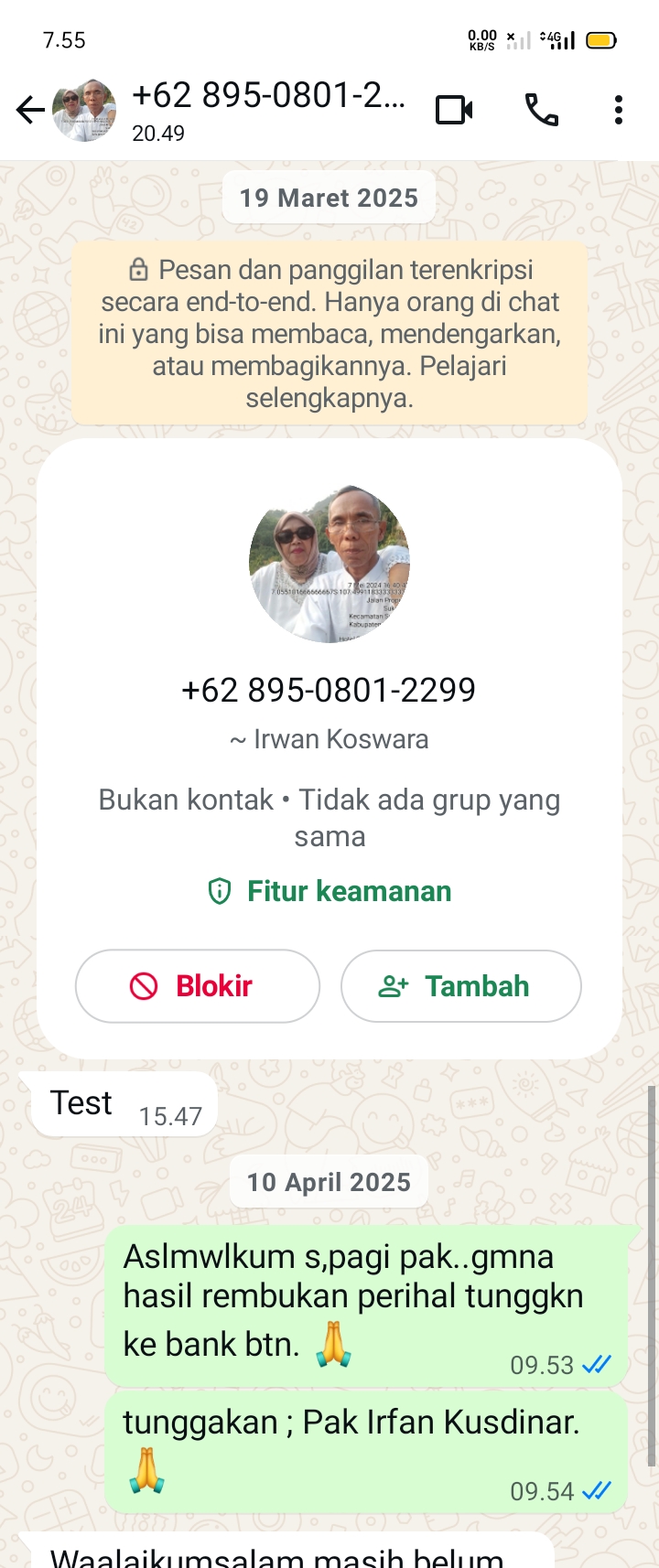Tap the add-person icon on Tambah button

point(394,985)
